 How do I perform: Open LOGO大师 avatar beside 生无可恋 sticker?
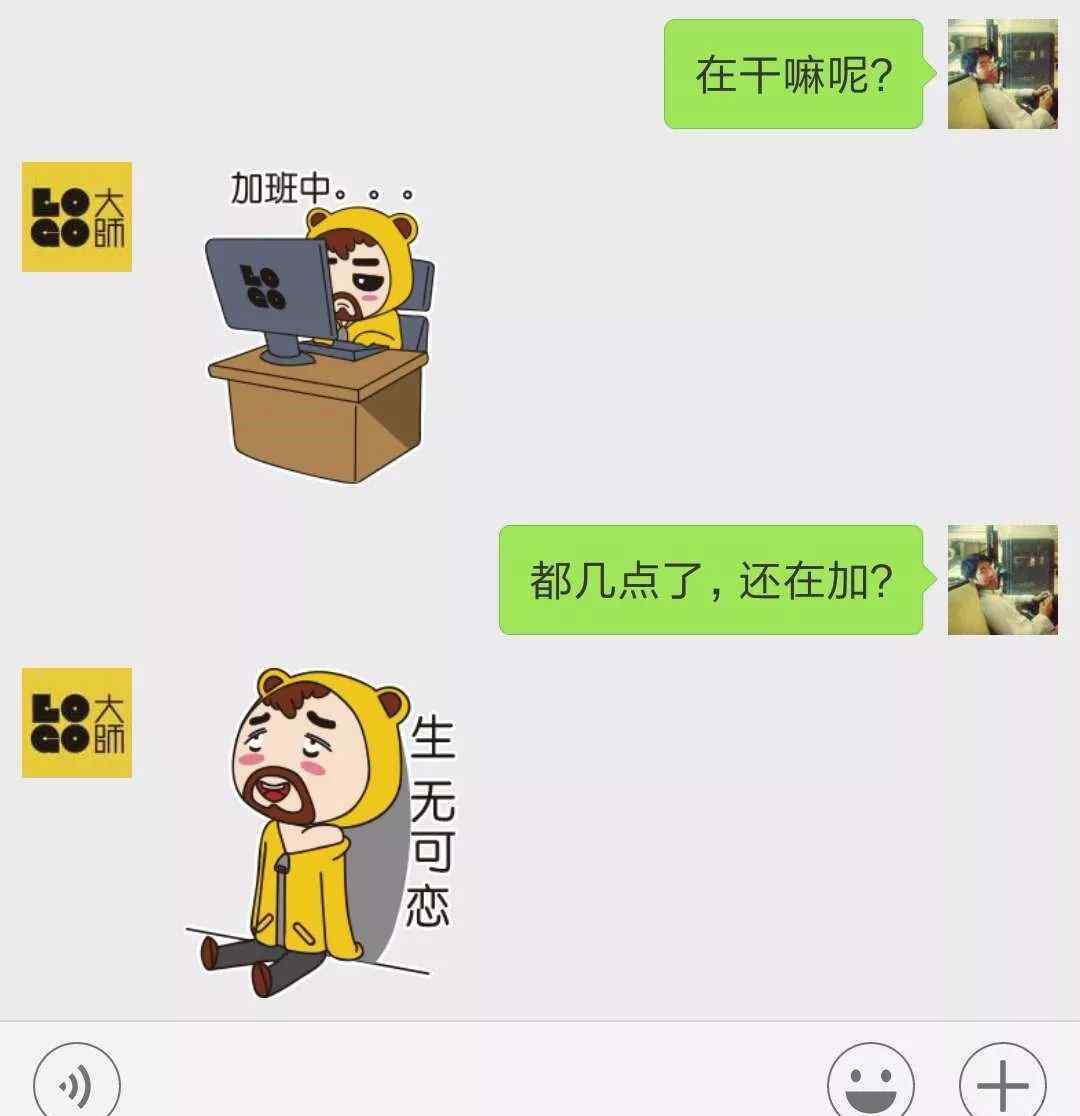point(77,723)
